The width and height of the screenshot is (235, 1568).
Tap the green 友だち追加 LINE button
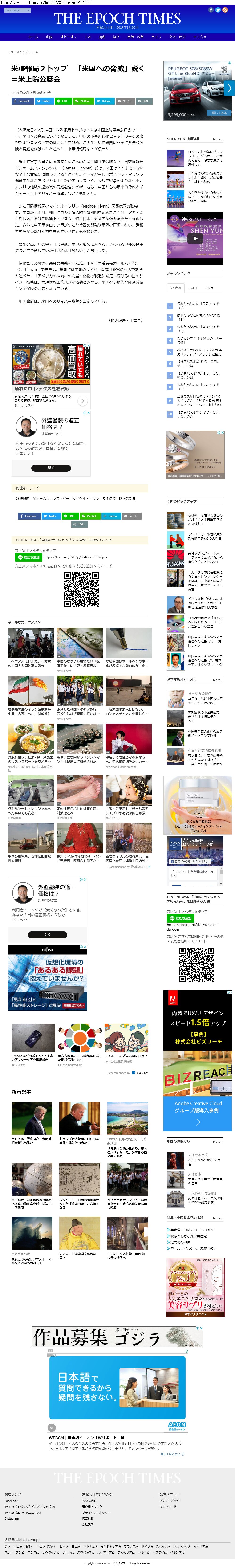(x=29, y=557)
